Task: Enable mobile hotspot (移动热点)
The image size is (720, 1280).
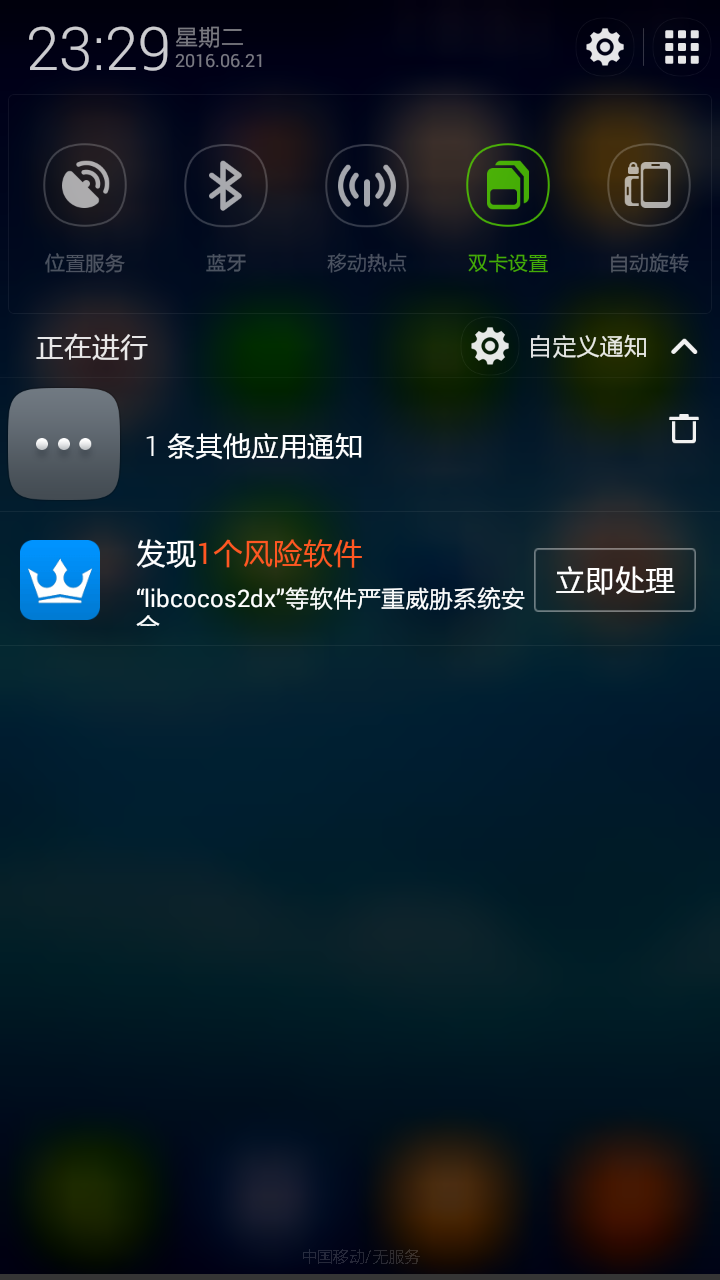Action: click(367, 185)
